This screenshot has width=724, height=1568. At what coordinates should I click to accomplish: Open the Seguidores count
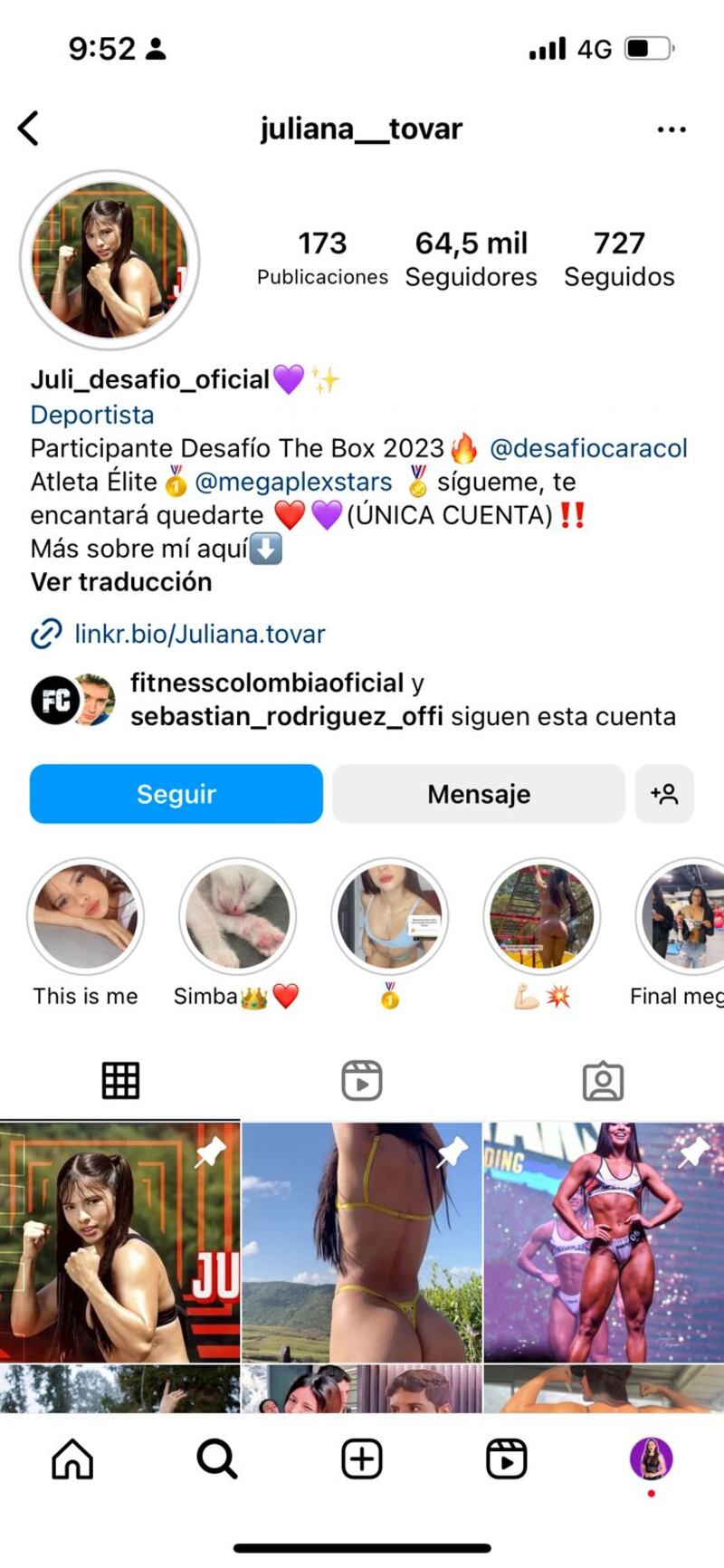pos(471,256)
